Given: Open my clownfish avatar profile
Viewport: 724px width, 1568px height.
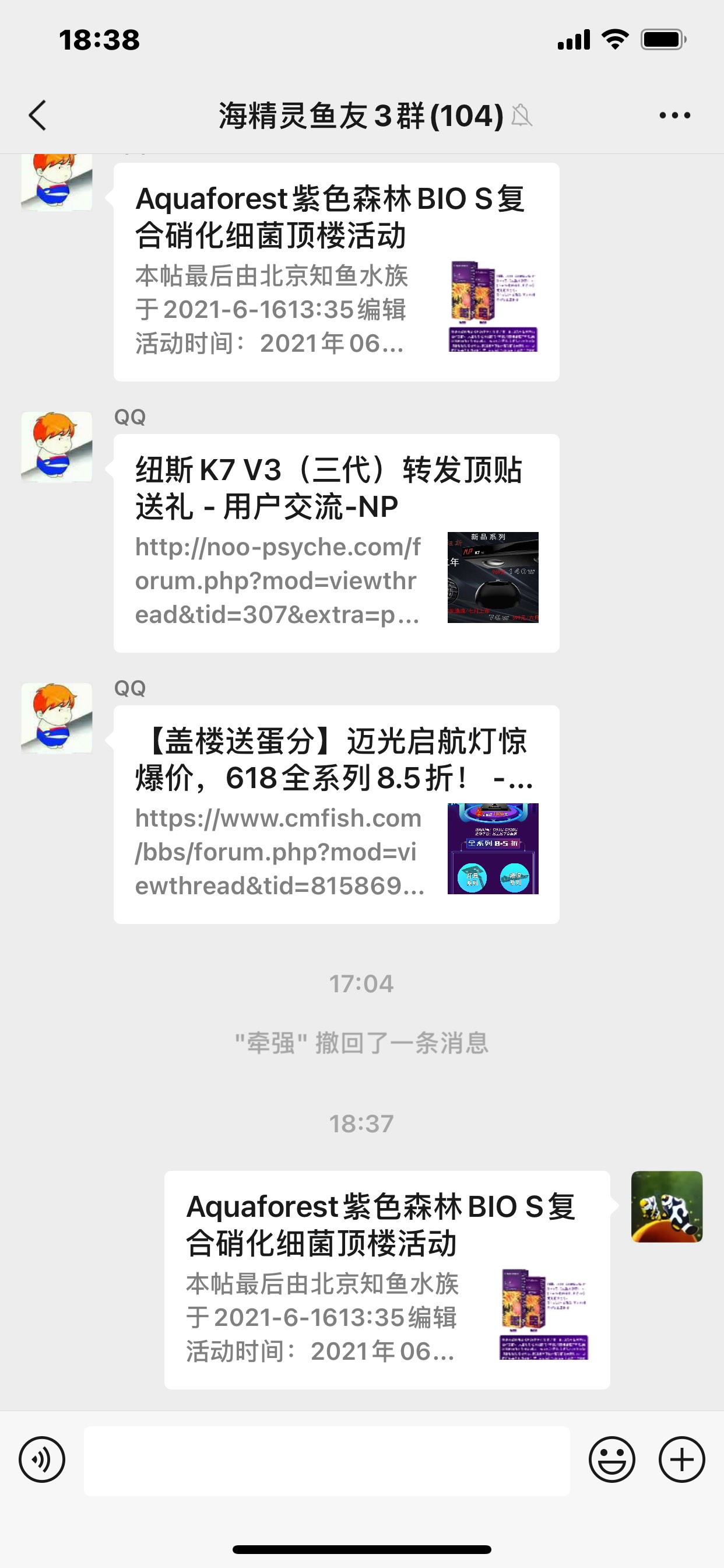Looking at the screenshot, I should pyautogui.click(x=667, y=1206).
